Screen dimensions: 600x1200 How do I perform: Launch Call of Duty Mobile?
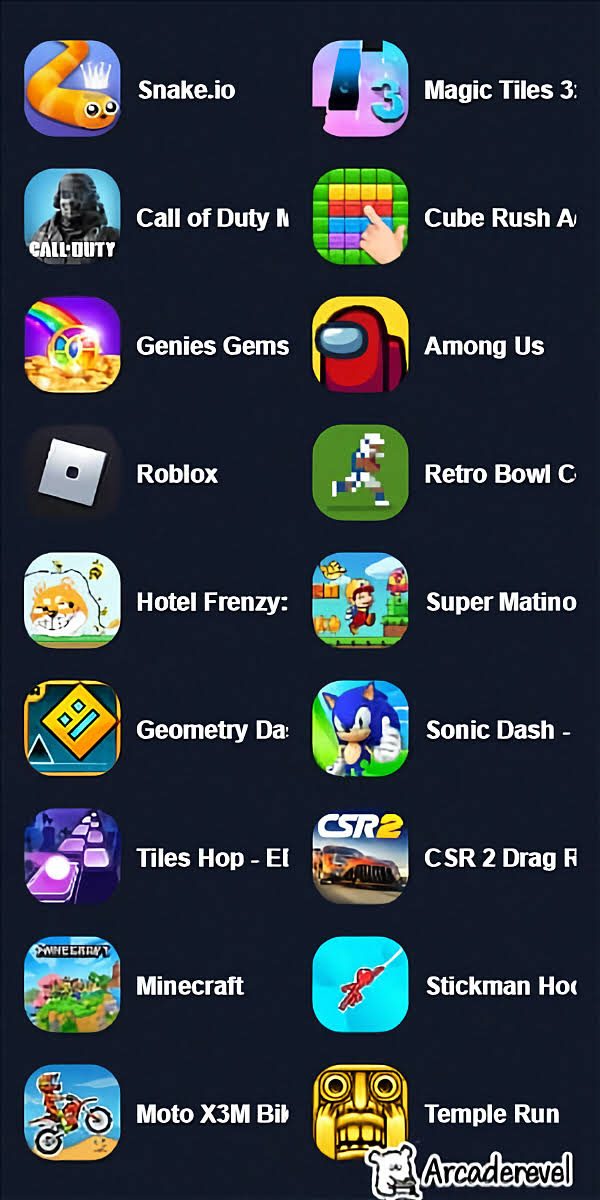point(72,217)
